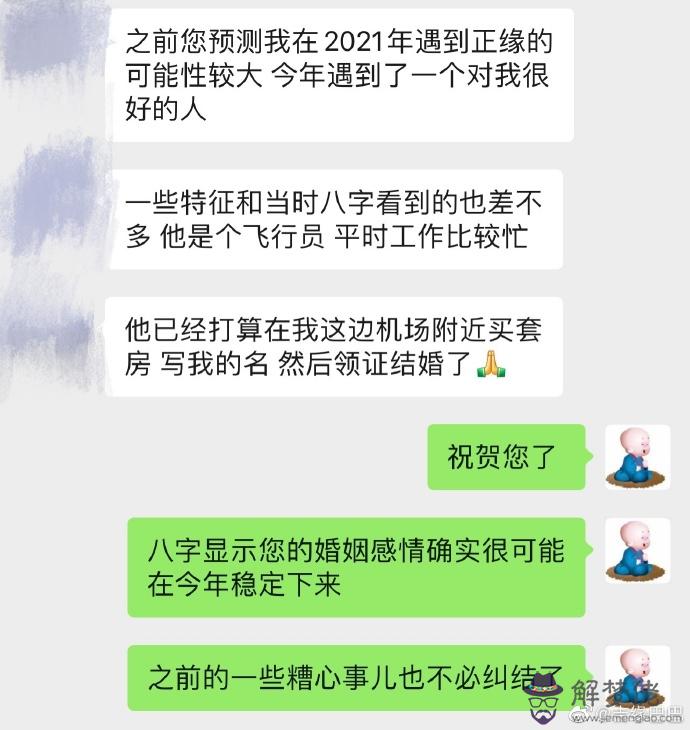
Task: Tap the avatar next to 八字显示您的婚姻 message
Action: pos(638,550)
